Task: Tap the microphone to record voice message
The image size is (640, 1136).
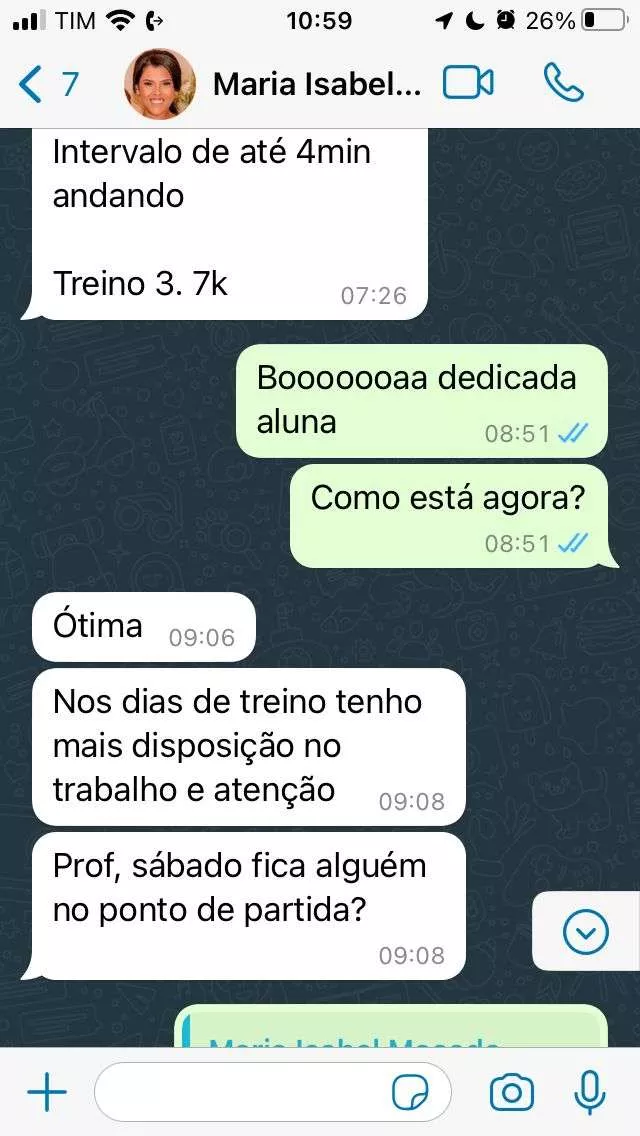Action: pyautogui.click(x=590, y=1093)
